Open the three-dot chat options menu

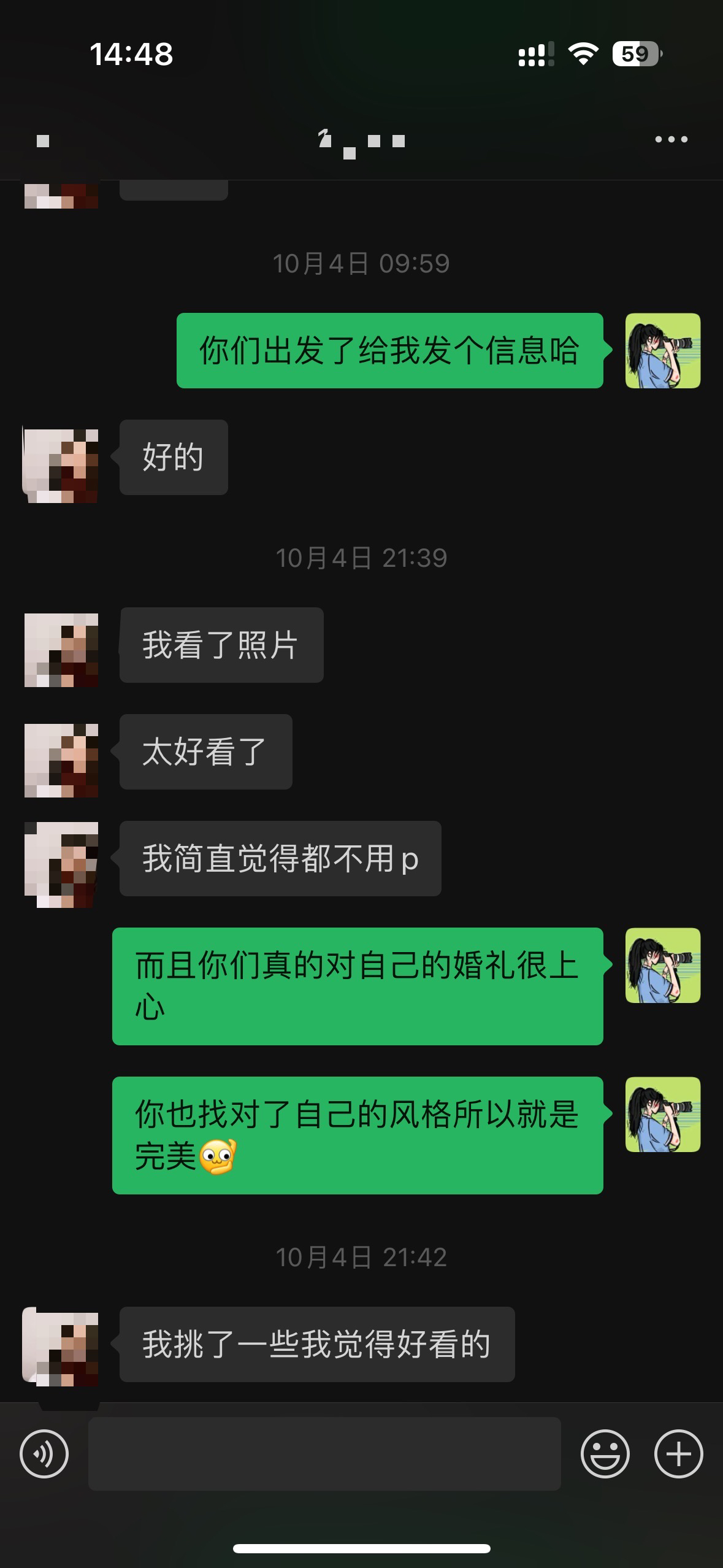[x=671, y=140]
